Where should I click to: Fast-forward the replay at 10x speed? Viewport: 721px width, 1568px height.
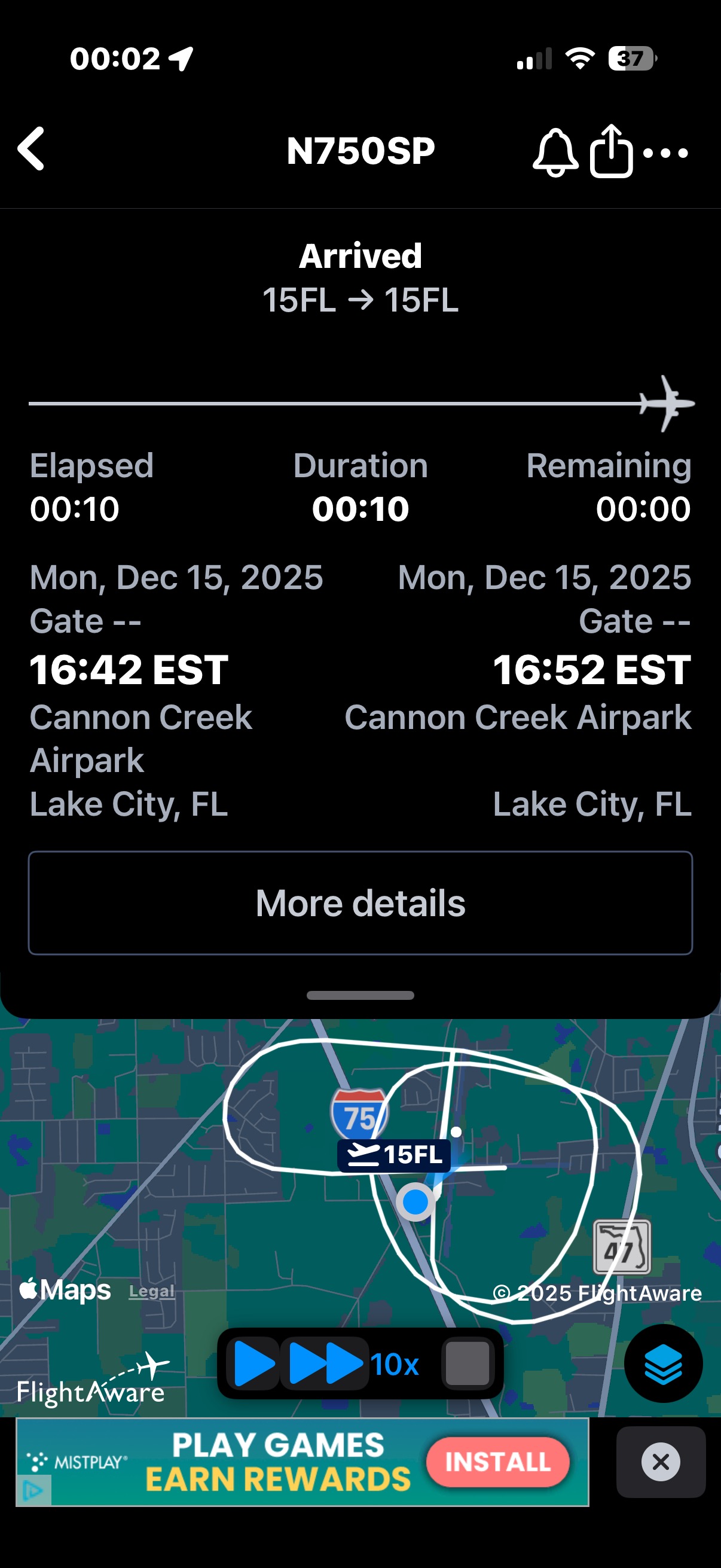(325, 1363)
